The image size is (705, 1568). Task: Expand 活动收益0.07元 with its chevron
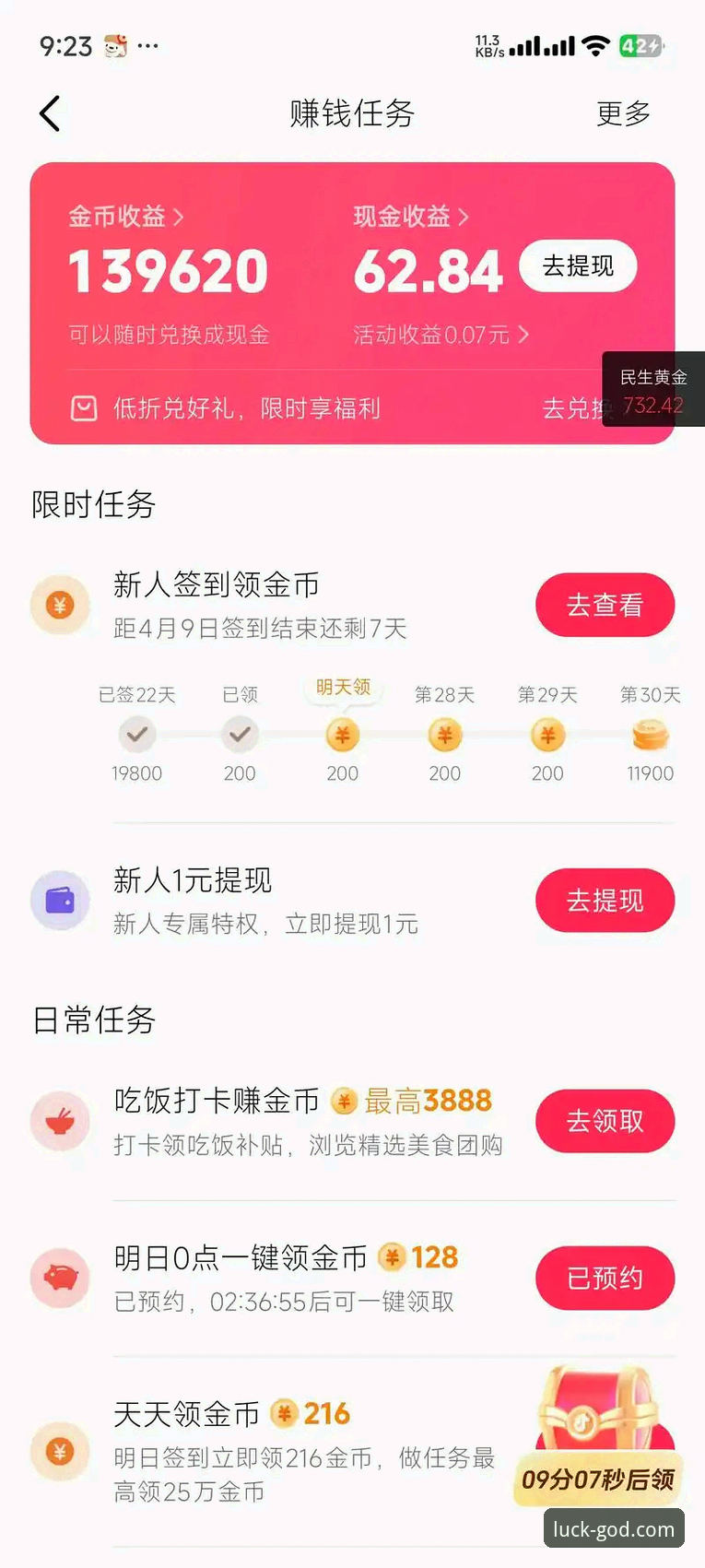[x=523, y=336]
